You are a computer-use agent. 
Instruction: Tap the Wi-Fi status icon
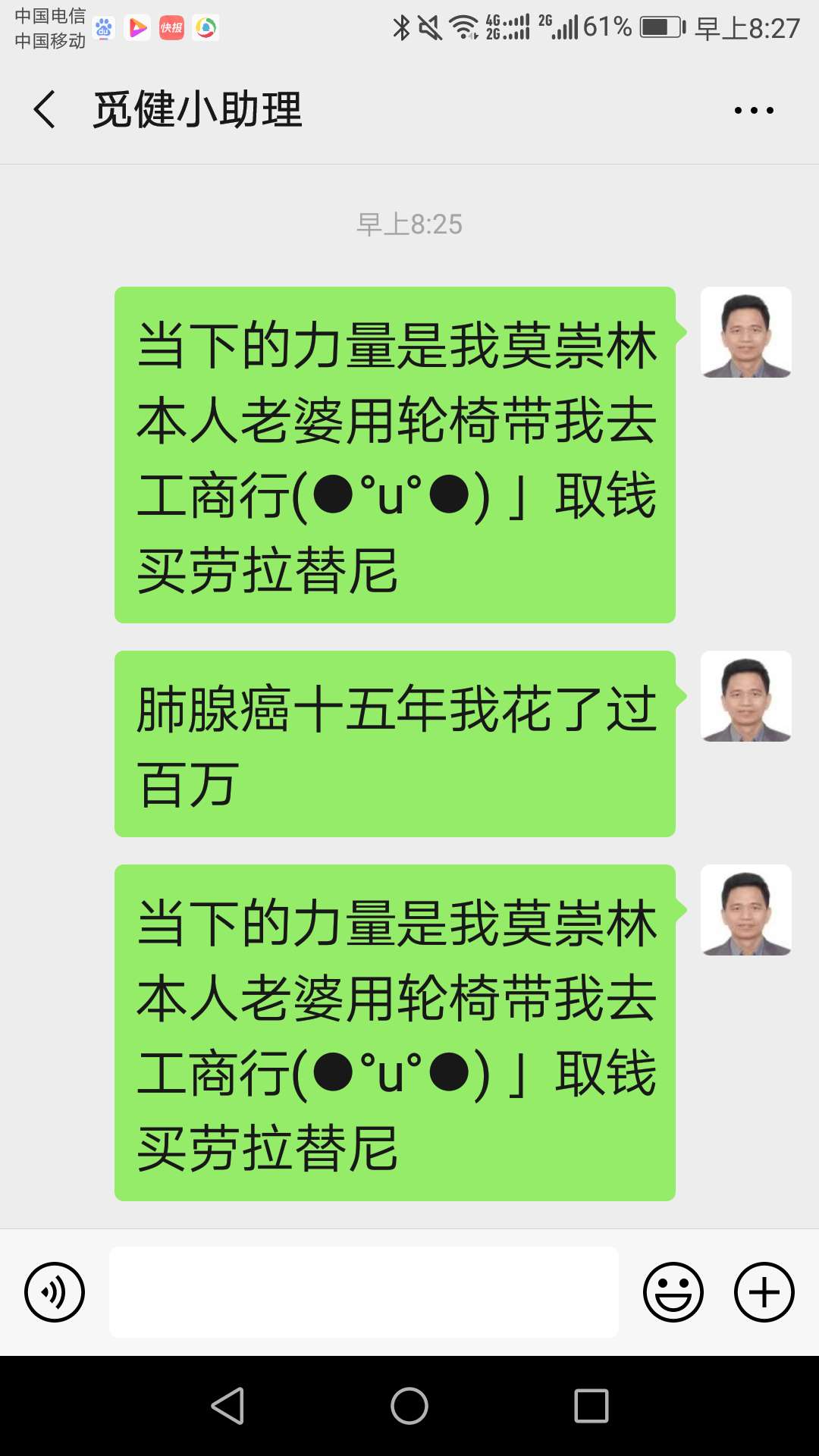(x=463, y=25)
